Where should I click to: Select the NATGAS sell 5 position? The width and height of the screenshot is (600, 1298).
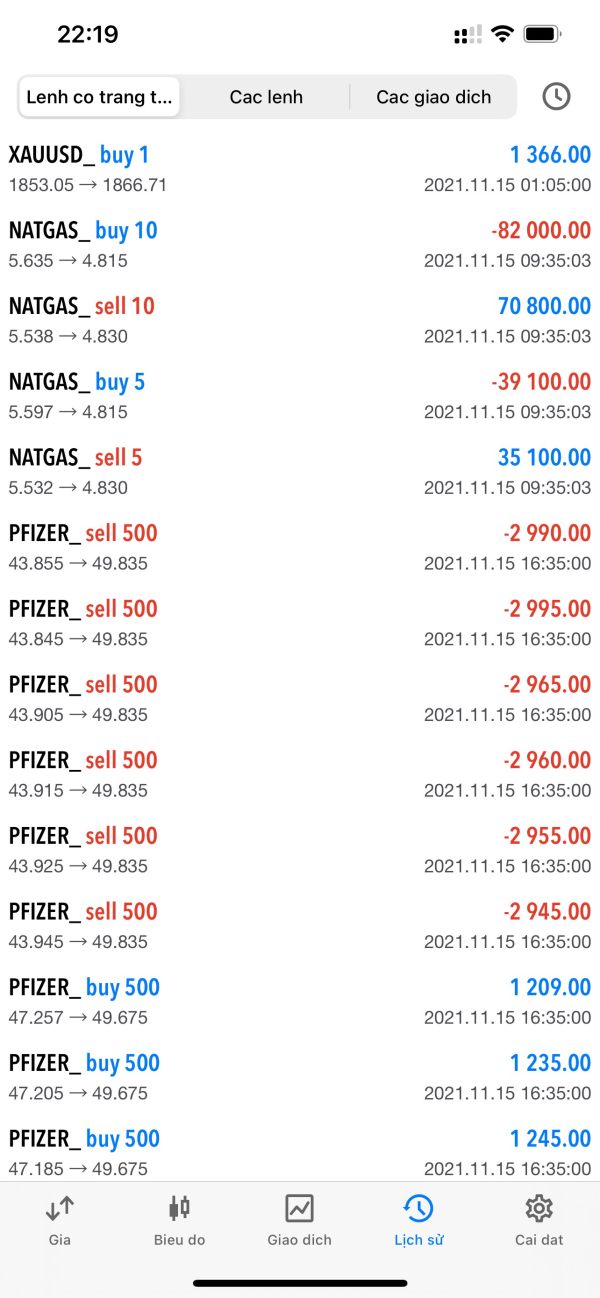point(300,472)
